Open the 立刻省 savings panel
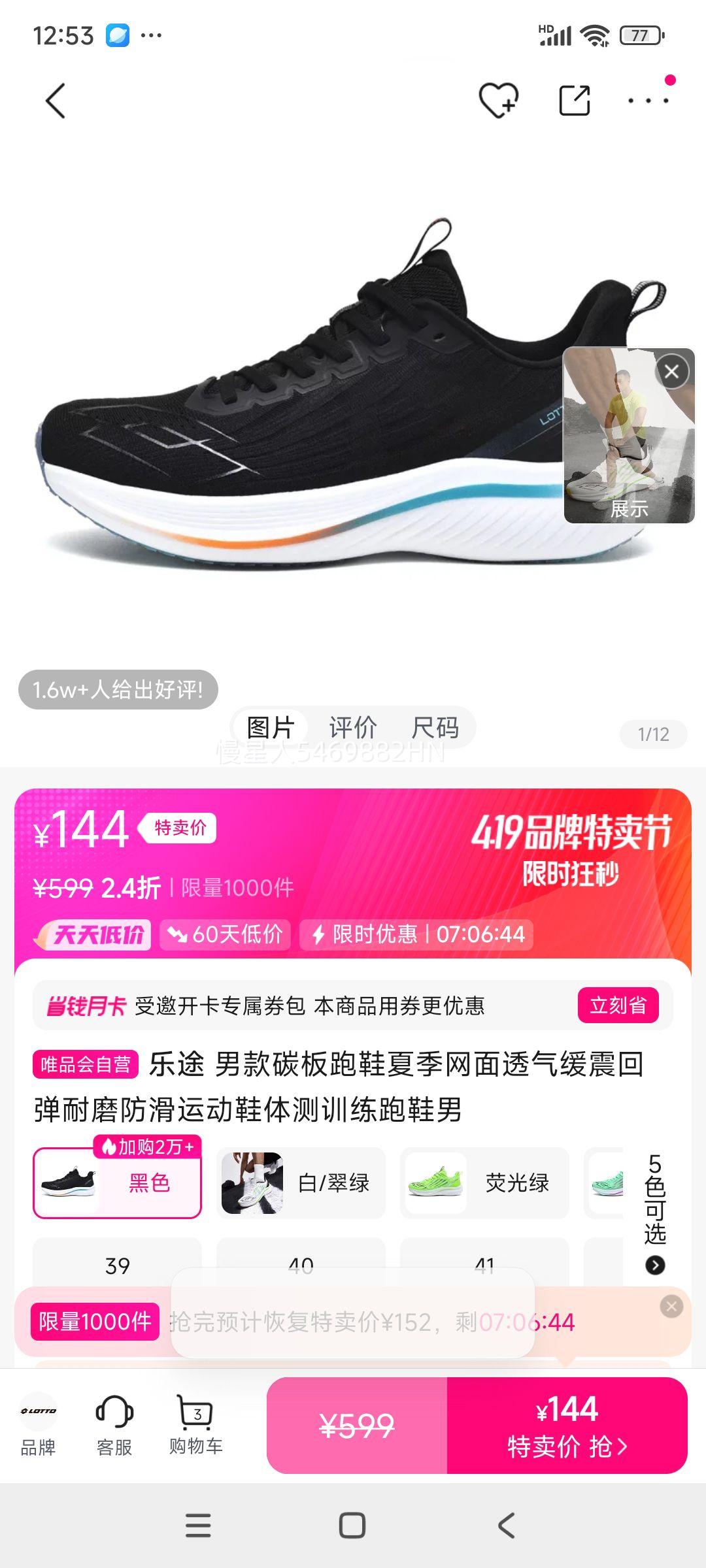 click(x=618, y=1005)
